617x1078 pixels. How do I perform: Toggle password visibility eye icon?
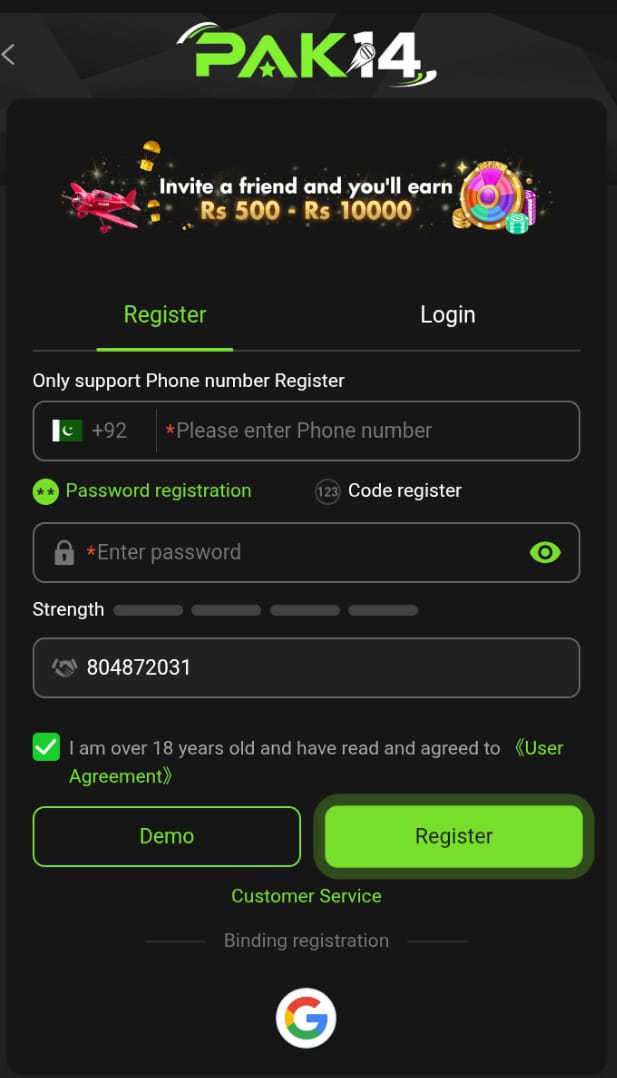pos(545,552)
